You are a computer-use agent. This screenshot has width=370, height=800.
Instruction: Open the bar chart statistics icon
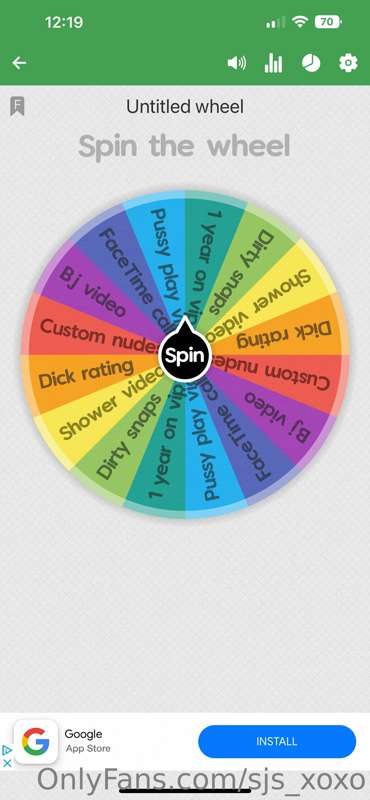click(x=274, y=63)
